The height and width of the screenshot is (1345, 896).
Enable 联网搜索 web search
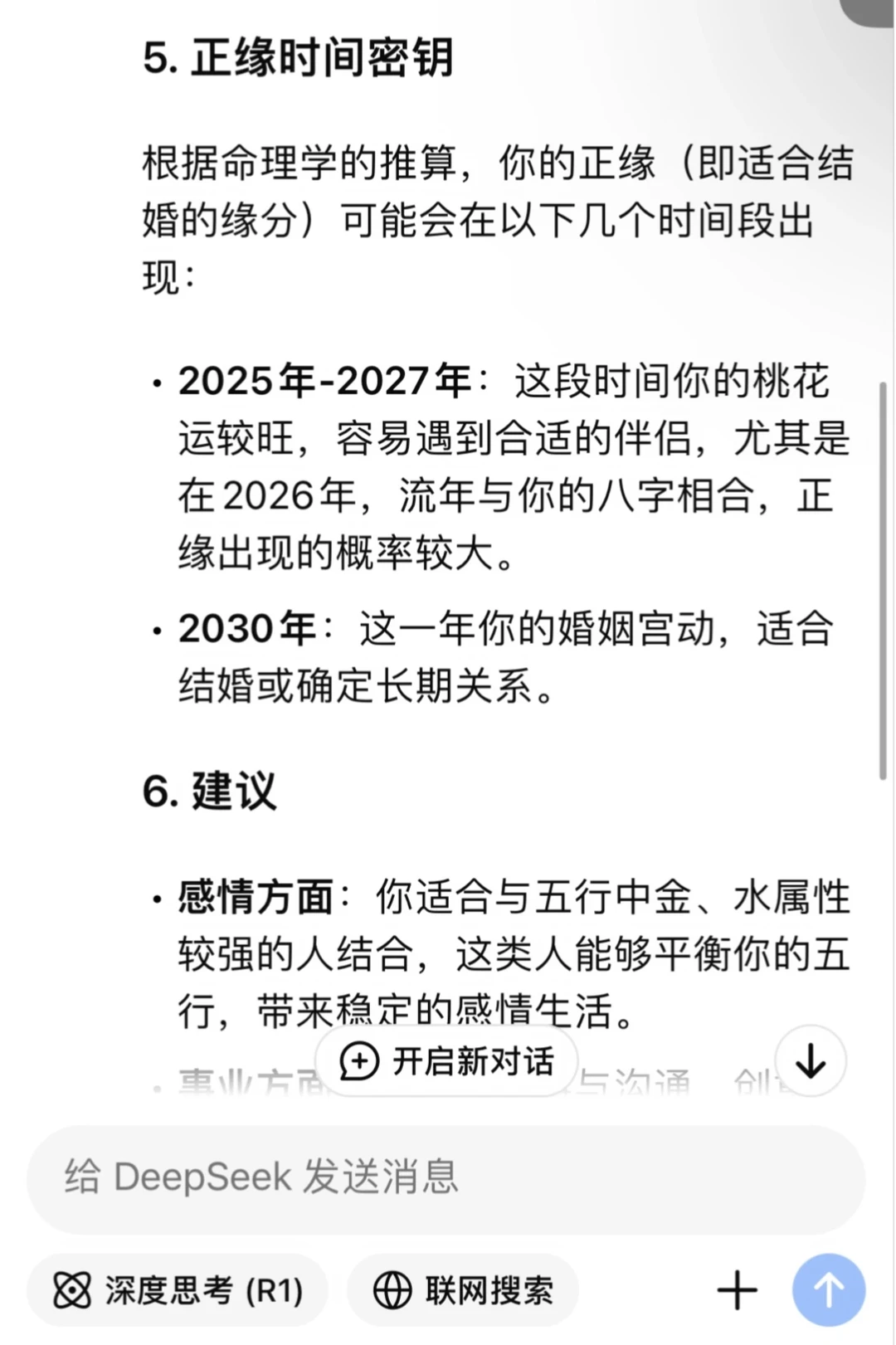pos(463,1290)
